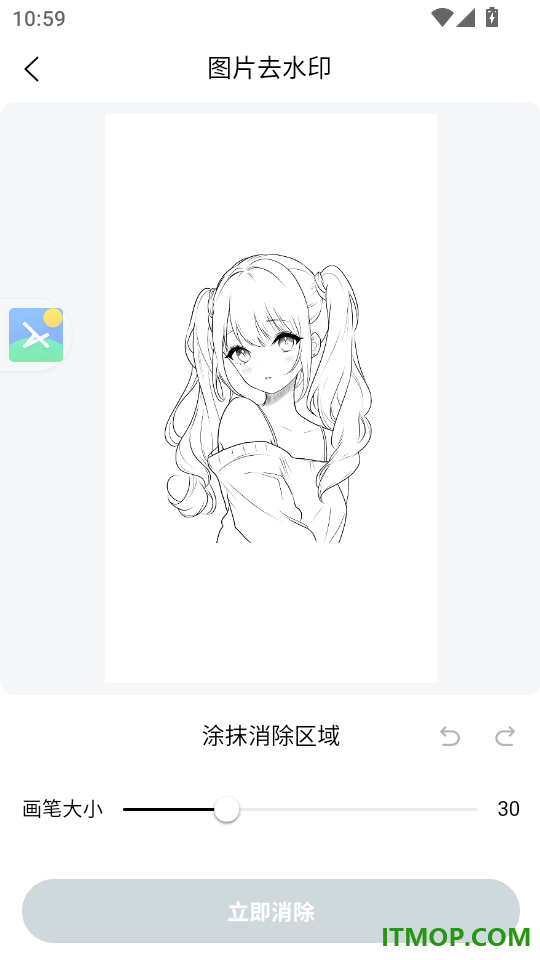
Task: Tap the 立即消除 button
Action: 271,911
